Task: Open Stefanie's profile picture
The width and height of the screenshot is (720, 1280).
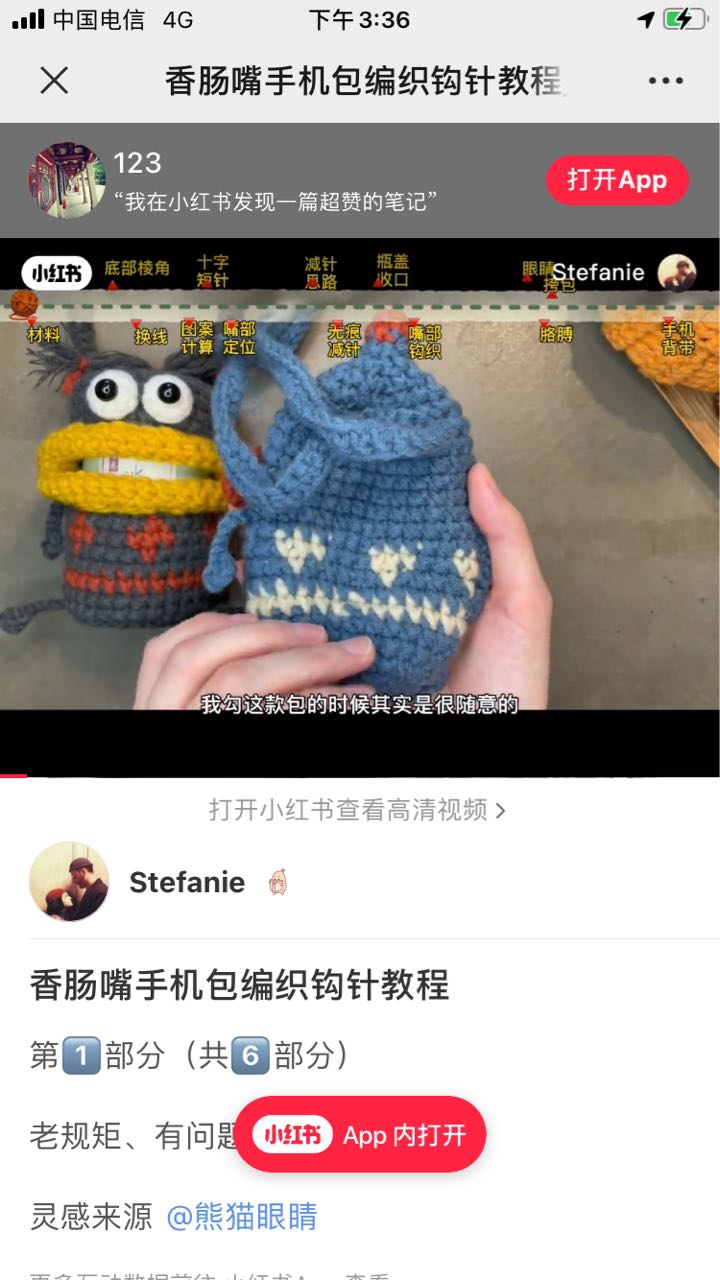Action: (x=69, y=881)
